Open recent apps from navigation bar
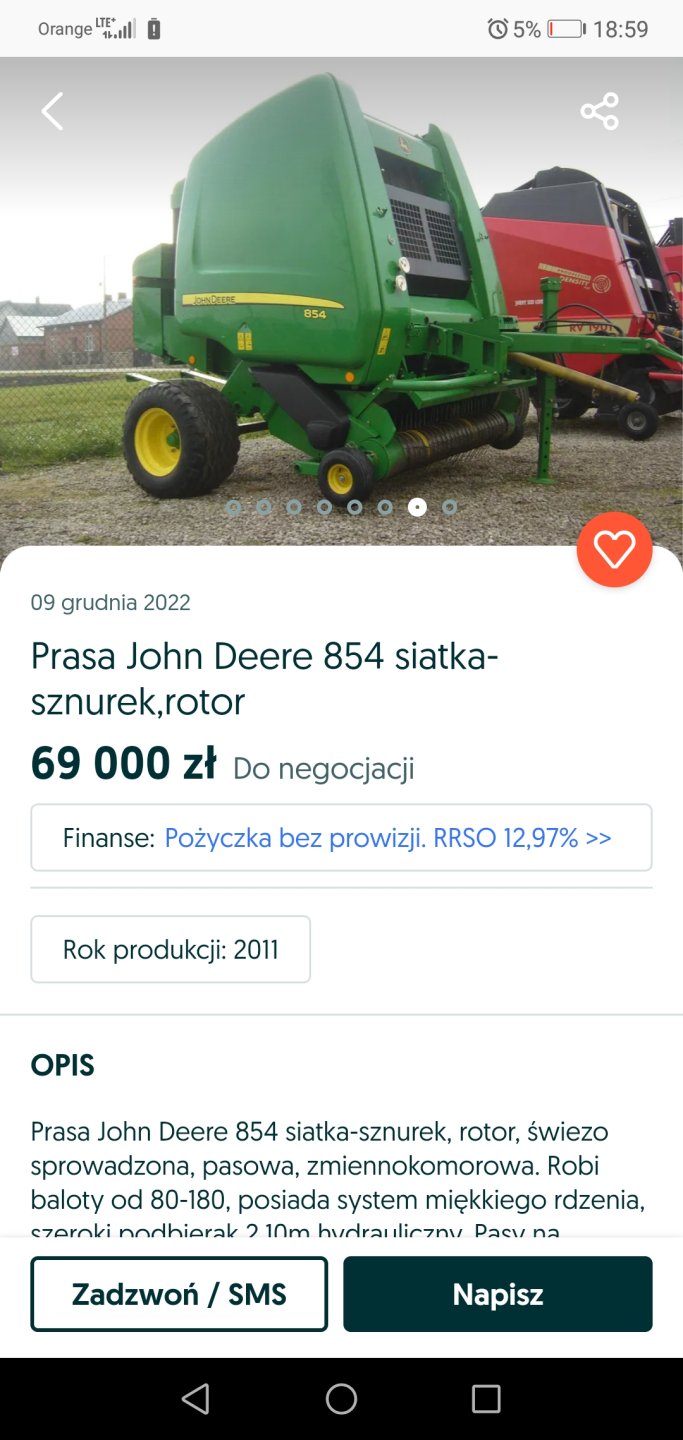The width and height of the screenshot is (683, 1440). click(486, 1398)
